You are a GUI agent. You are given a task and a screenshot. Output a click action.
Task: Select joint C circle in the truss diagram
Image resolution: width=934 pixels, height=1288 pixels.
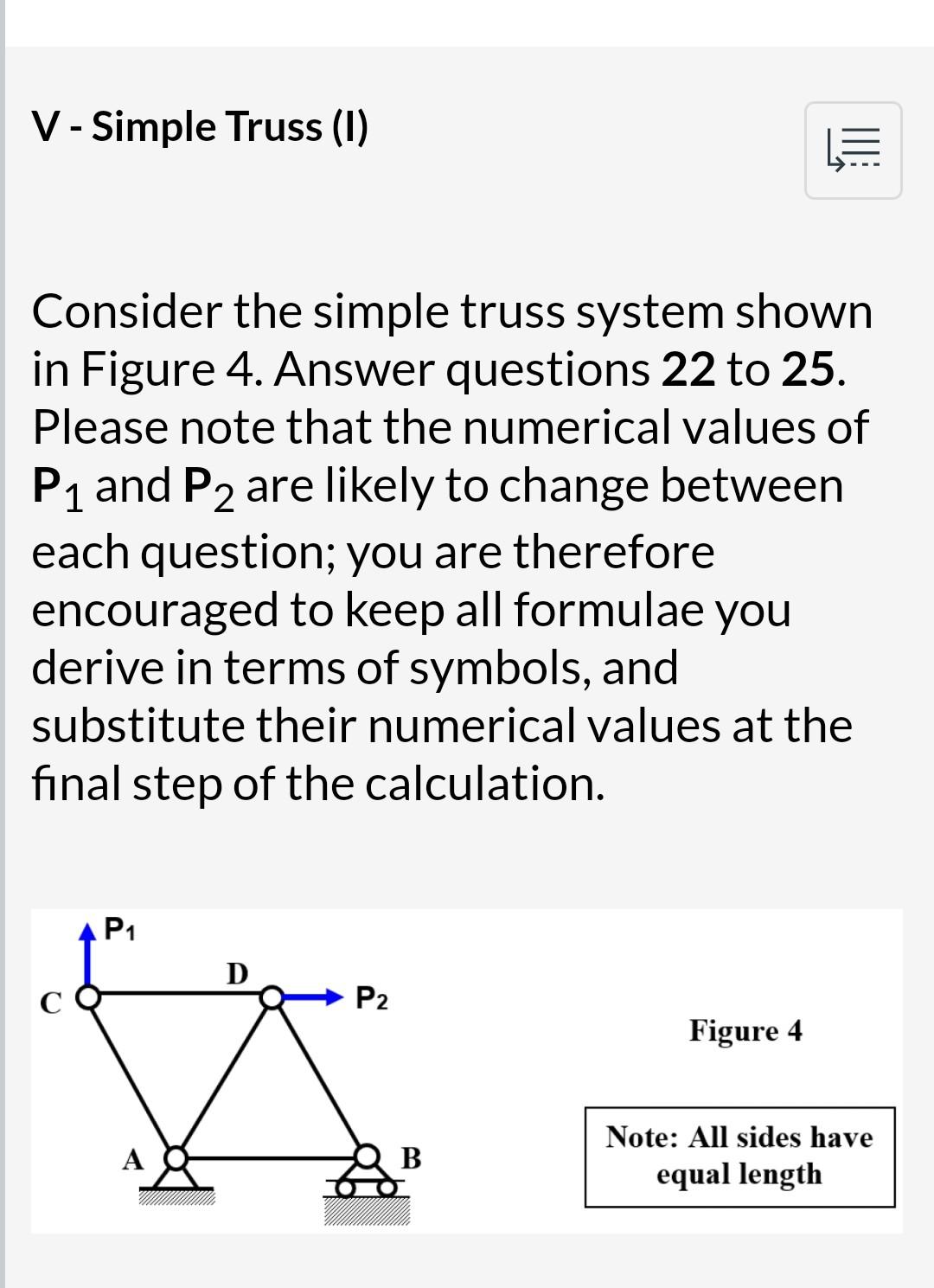(x=89, y=996)
